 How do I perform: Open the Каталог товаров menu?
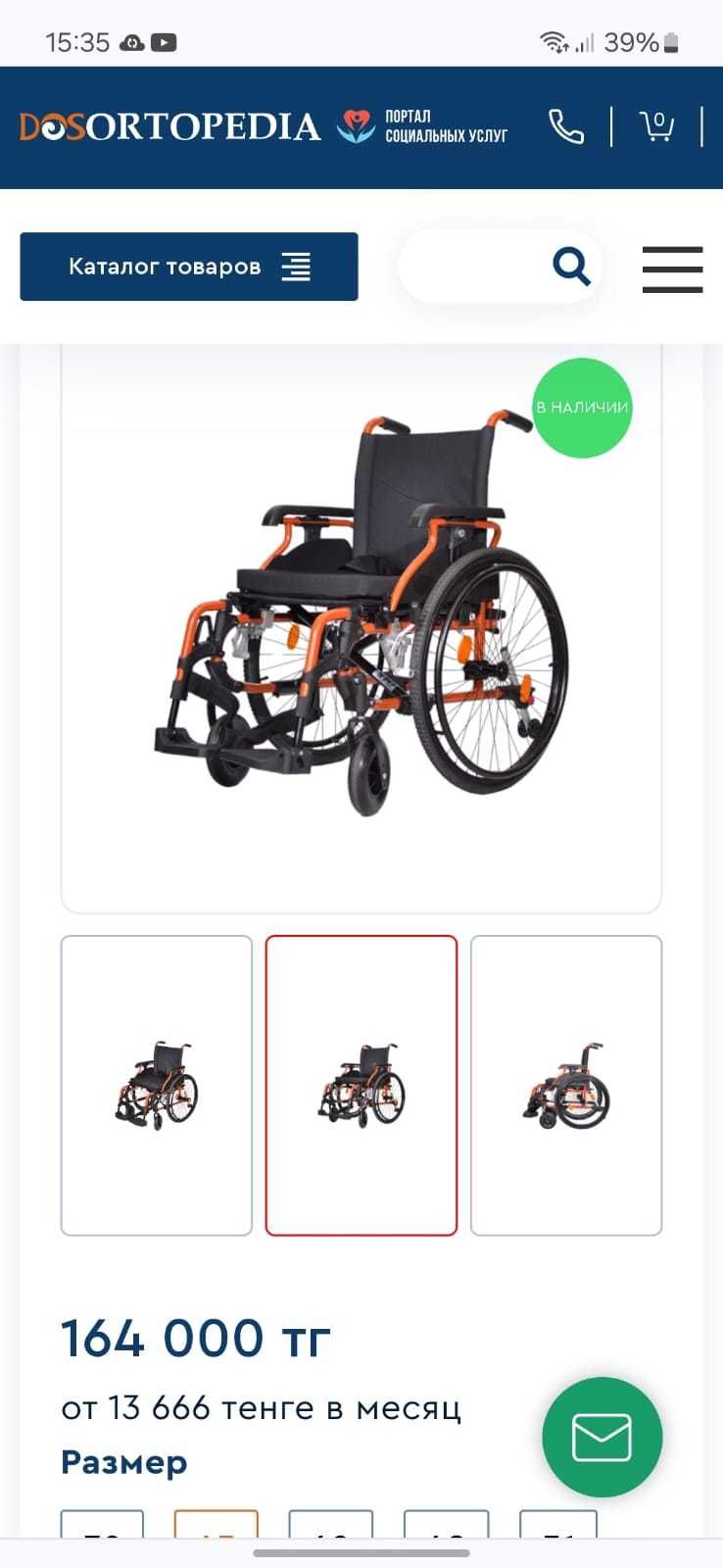click(x=188, y=267)
